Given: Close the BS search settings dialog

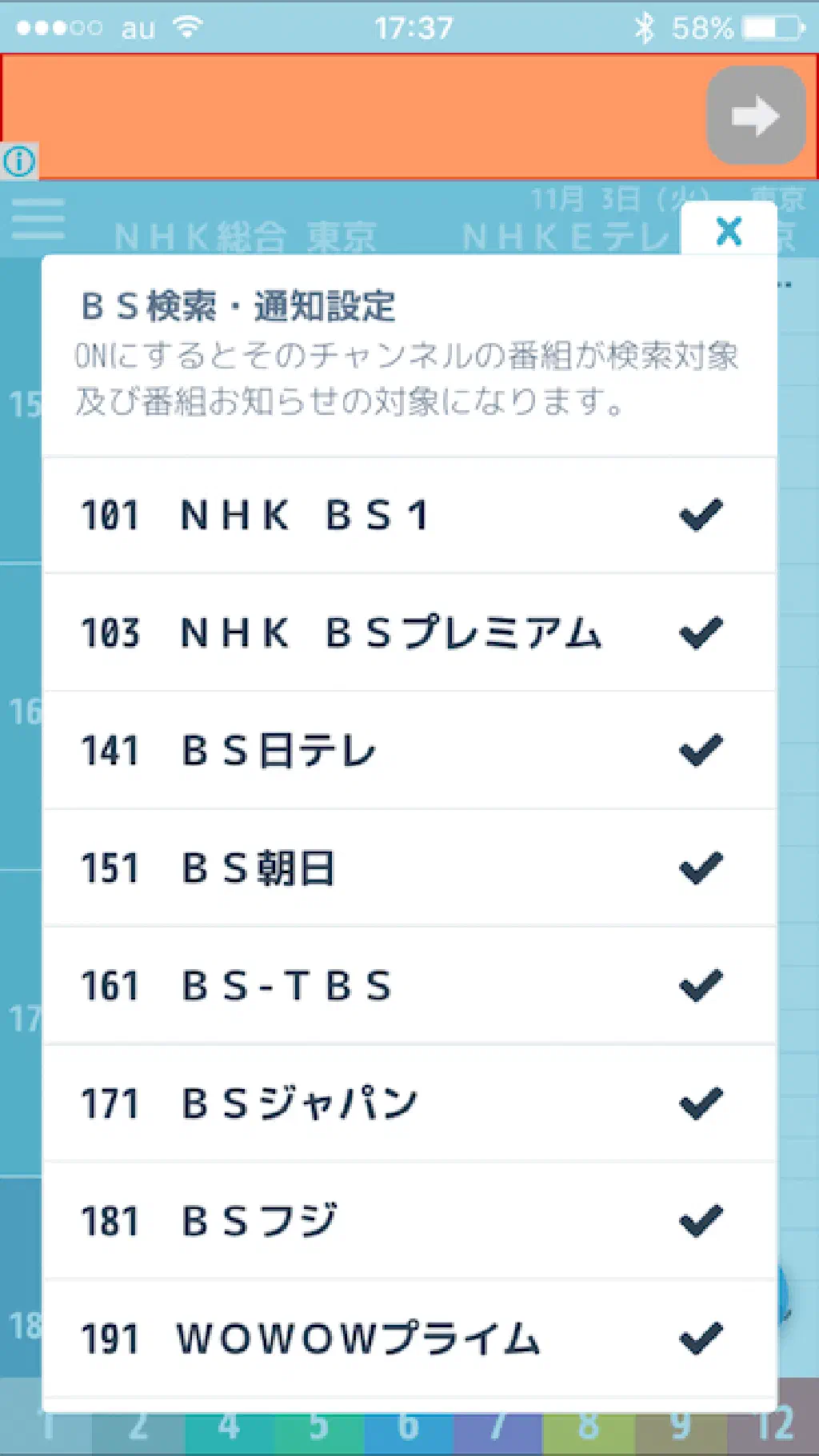Looking at the screenshot, I should [729, 231].
